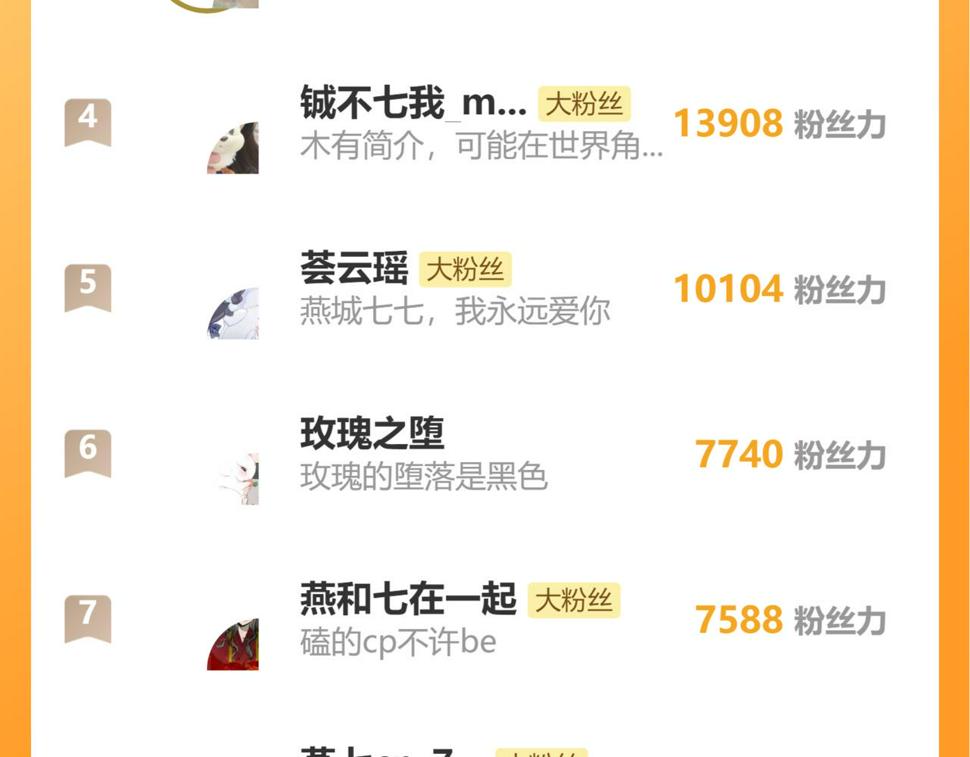Open 荟云瑶's fan profile row
This screenshot has height=757, width=970.
click(485, 289)
